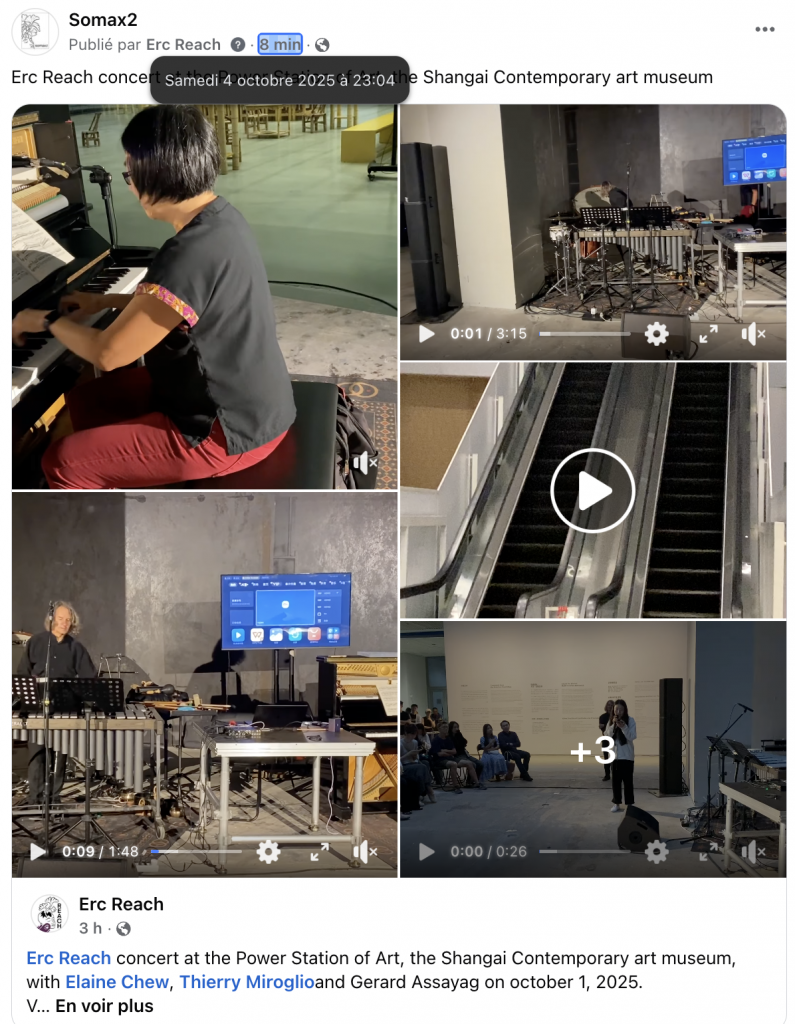
Task: View the +3 more media tile
Action: (593, 750)
